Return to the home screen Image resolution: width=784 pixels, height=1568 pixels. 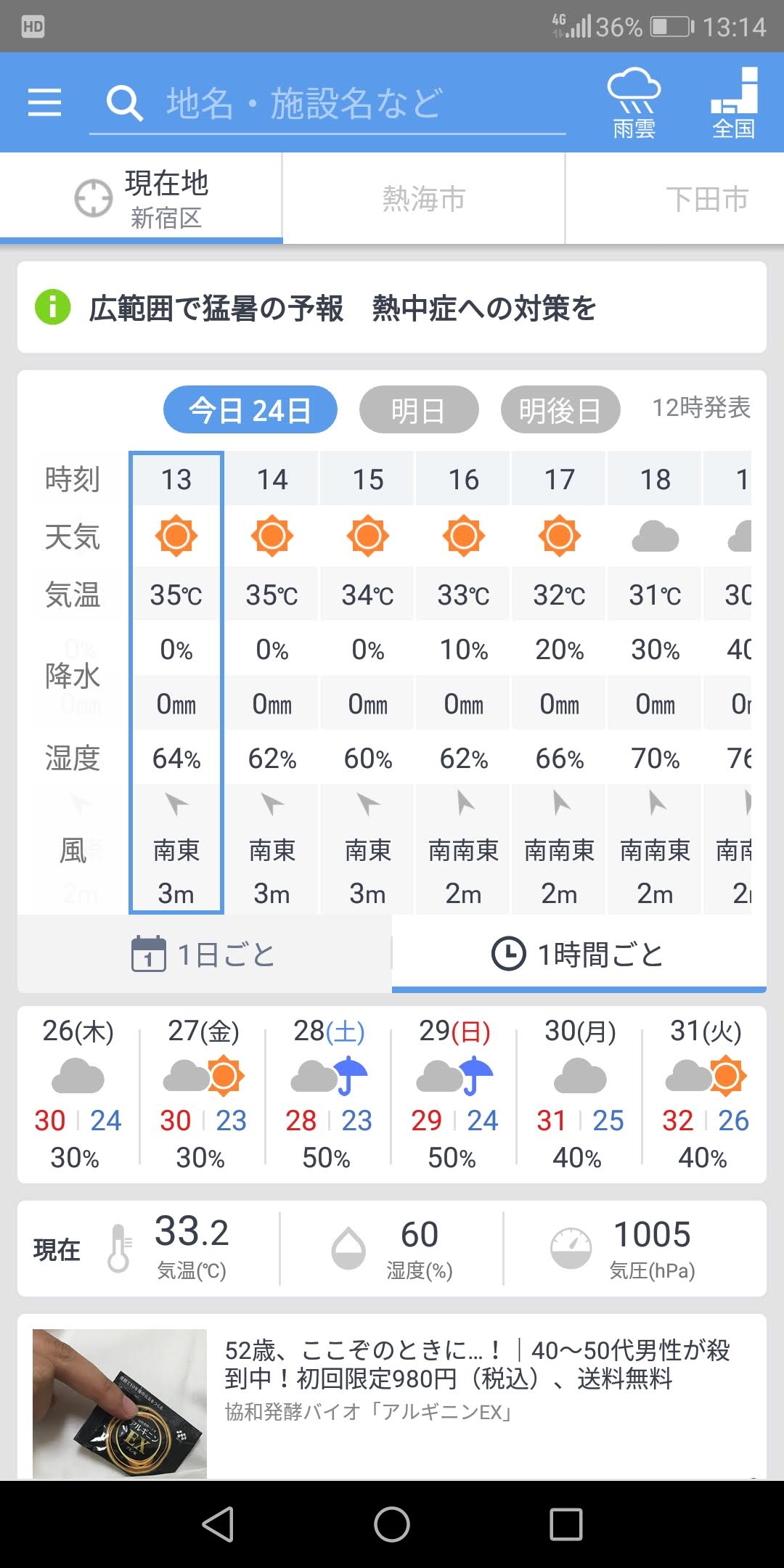pos(392,1524)
